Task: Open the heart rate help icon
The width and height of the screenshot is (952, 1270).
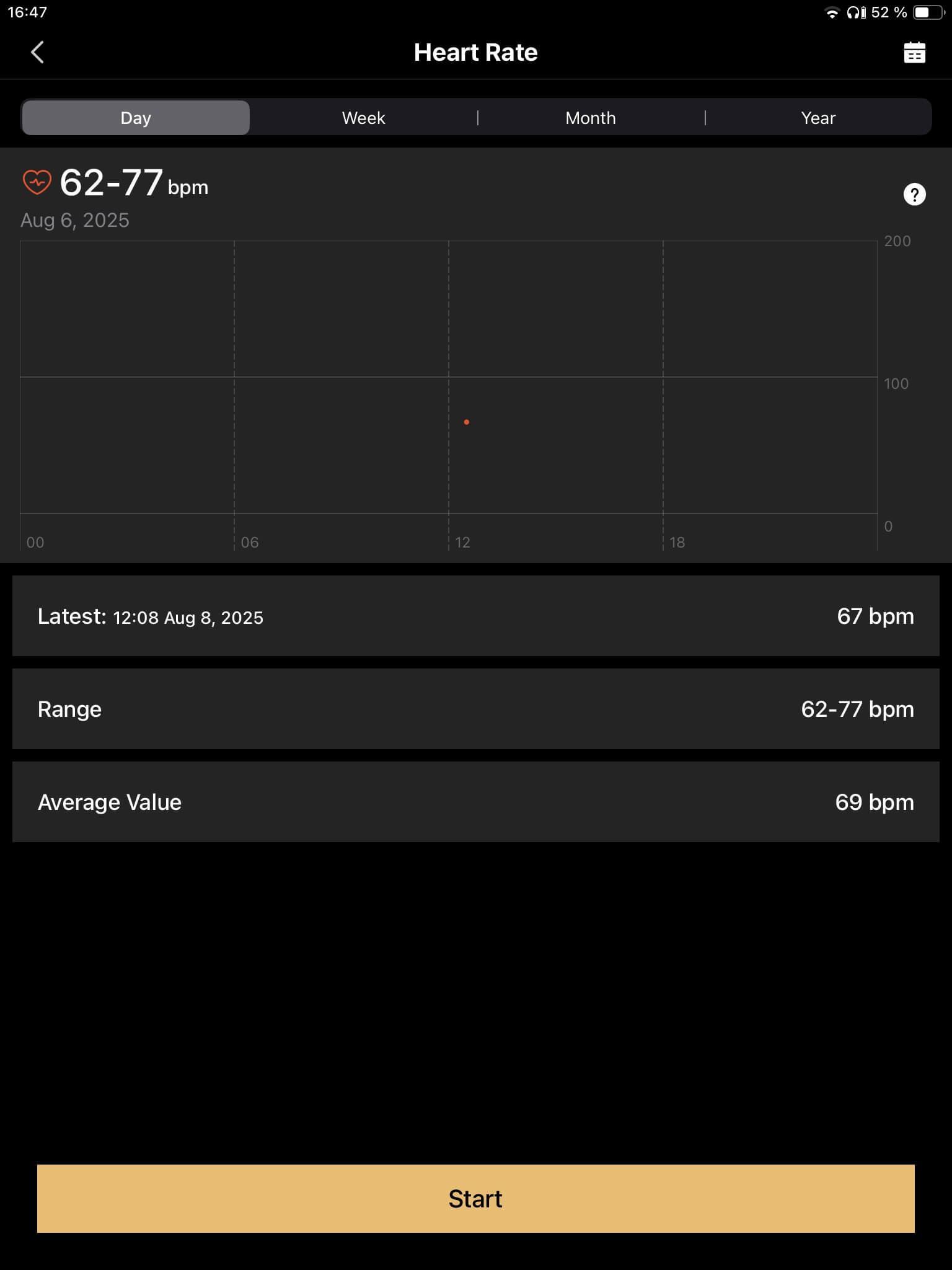Action: 914,195
